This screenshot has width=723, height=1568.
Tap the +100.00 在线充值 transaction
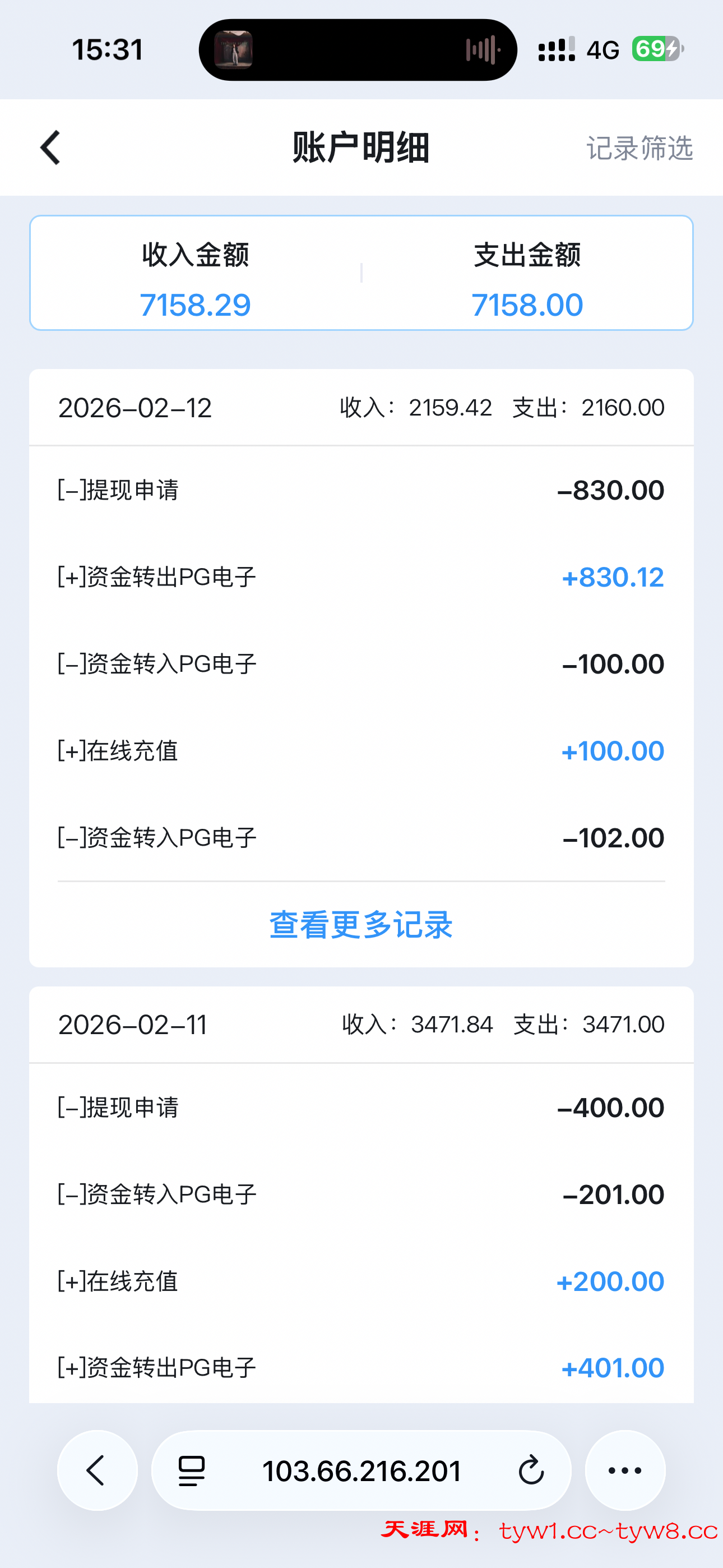click(x=361, y=750)
